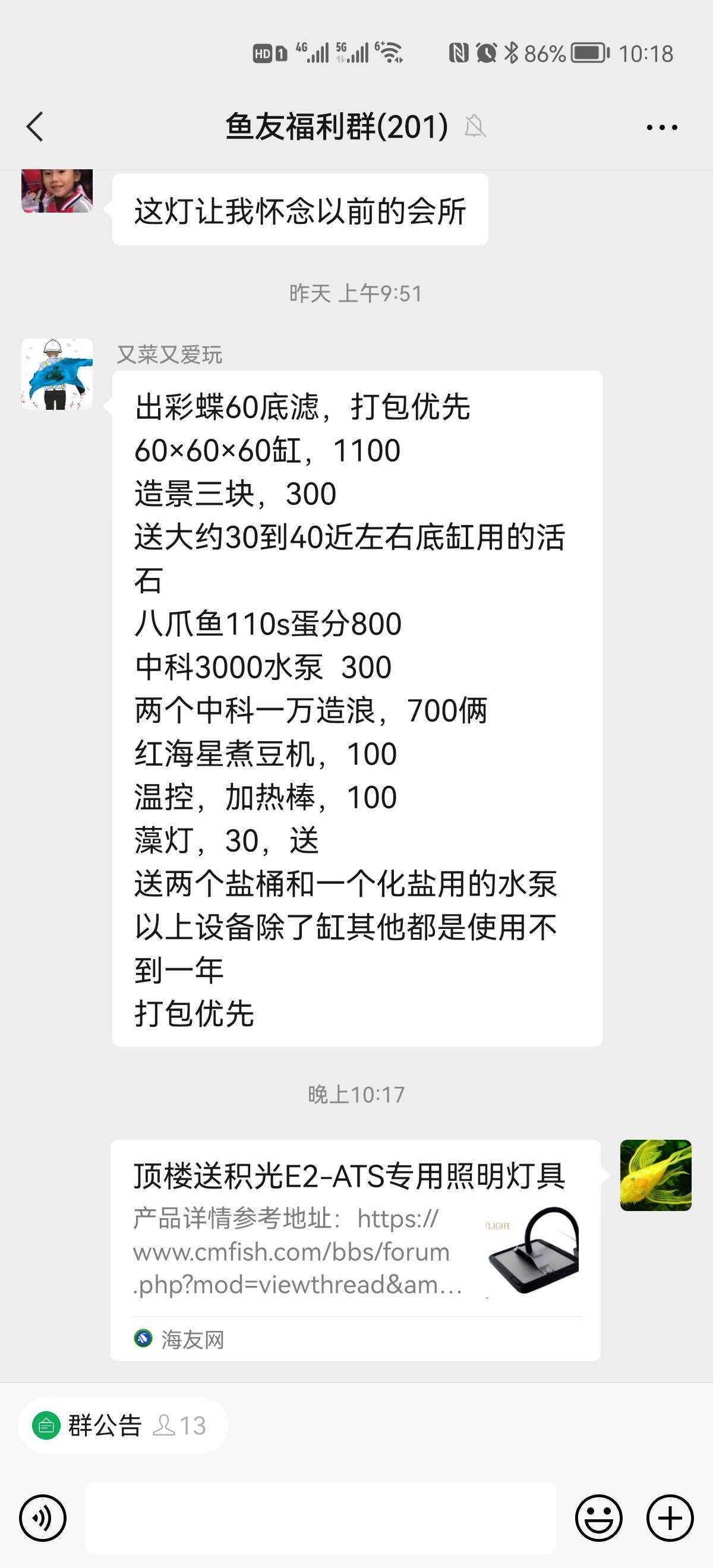Switch to voice message input
This screenshot has width=713, height=1568.
pyautogui.click(x=43, y=1518)
